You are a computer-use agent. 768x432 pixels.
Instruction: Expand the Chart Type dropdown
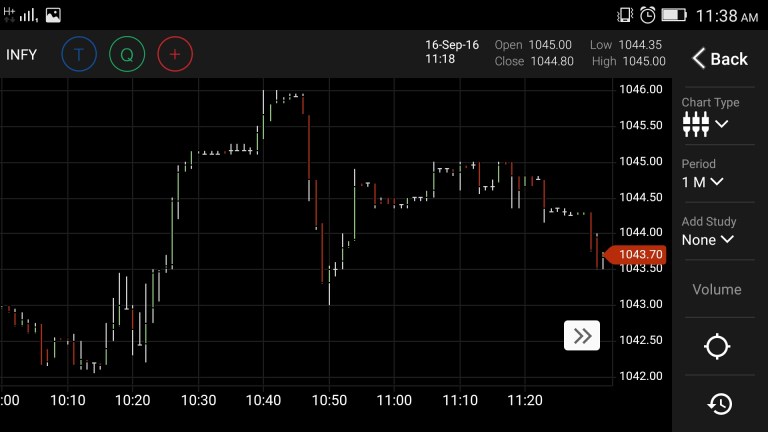[706, 124]
